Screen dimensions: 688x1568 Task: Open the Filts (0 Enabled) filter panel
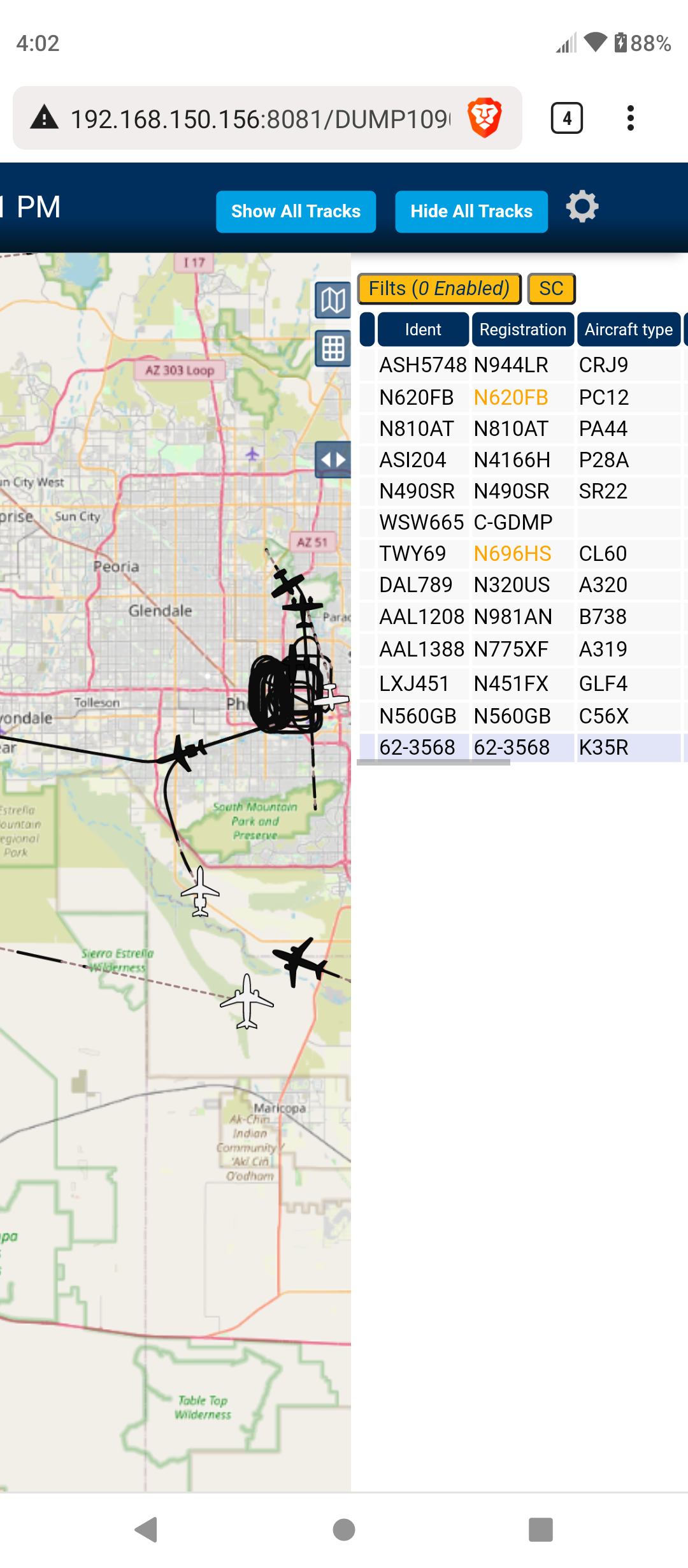coord(440,289)
